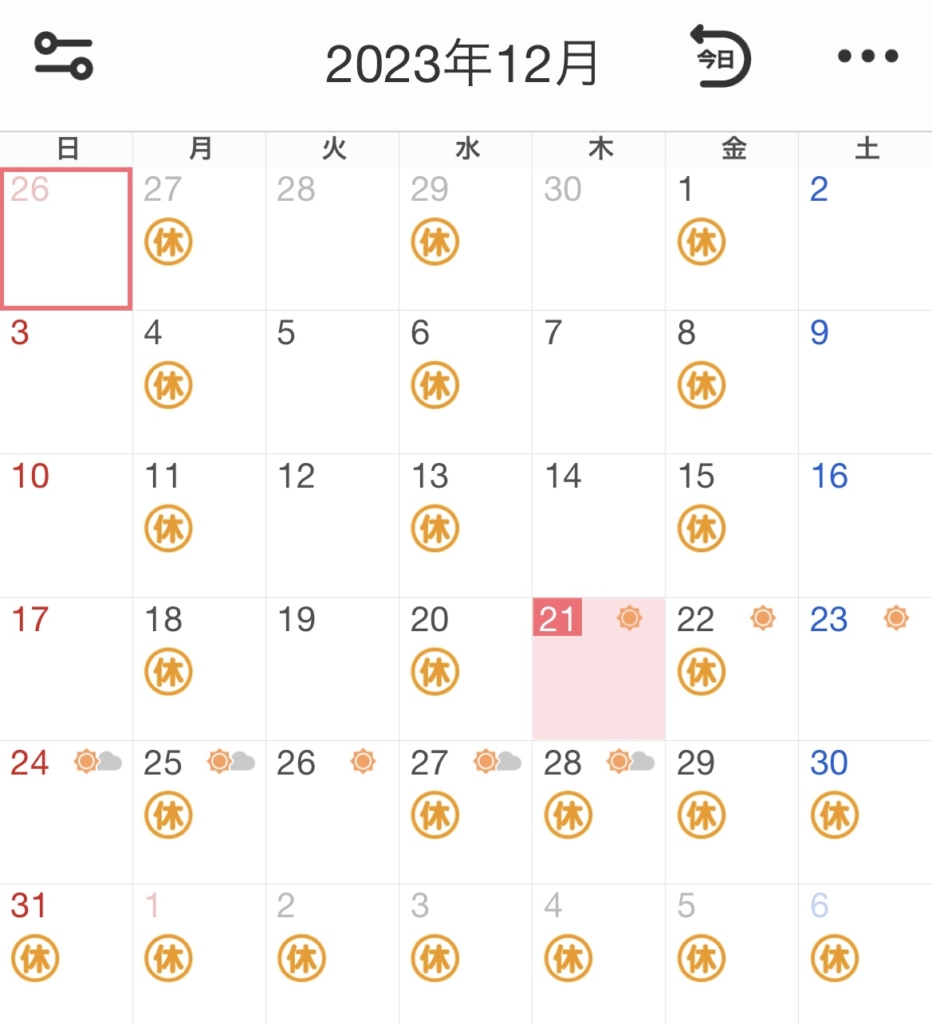Tap the 2023年12月 month title

462,65
